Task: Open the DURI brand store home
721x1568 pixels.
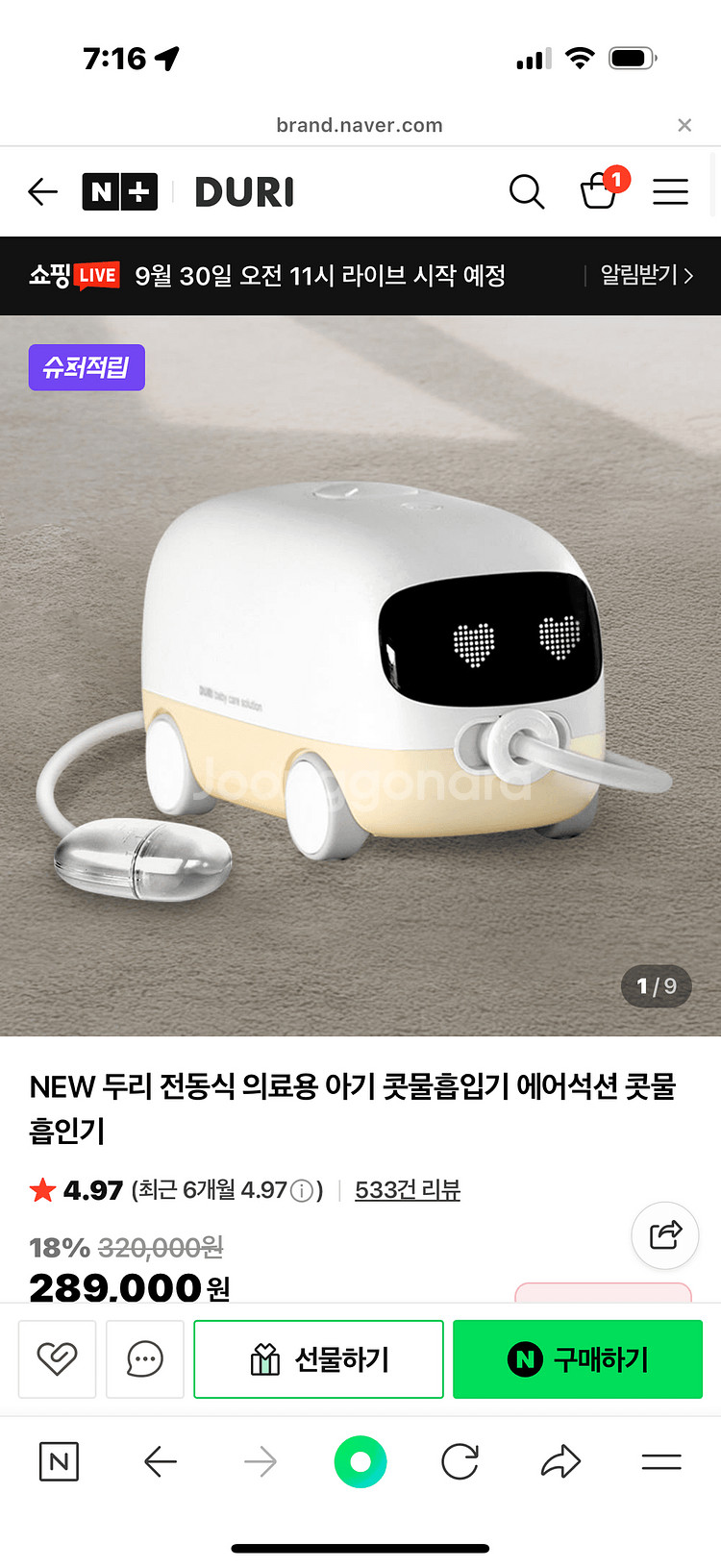Action: click(x=244, y=192)
